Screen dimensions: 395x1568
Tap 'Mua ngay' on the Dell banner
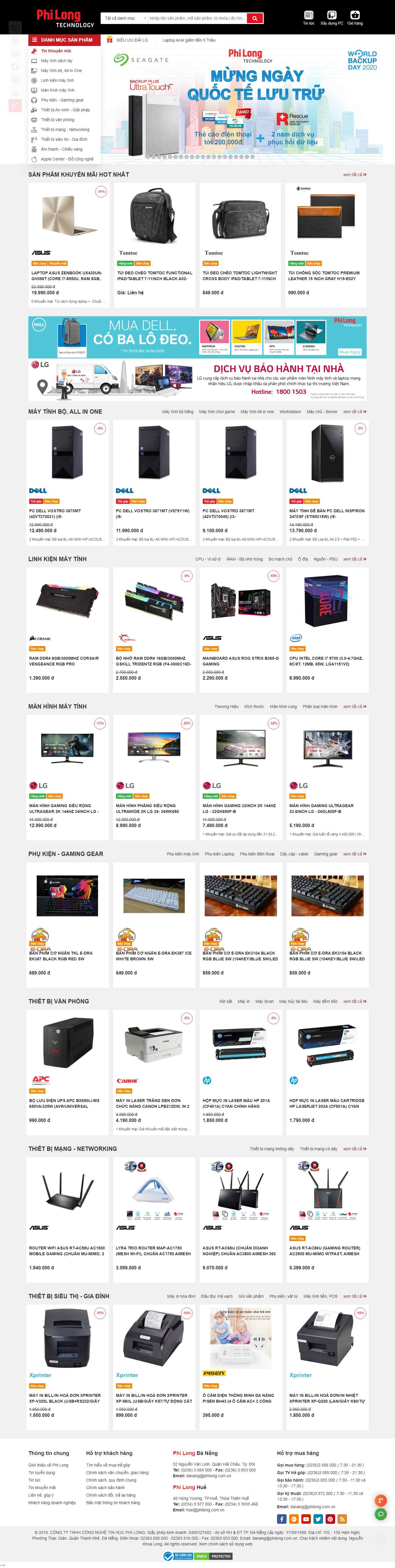[x=349, y=352]
